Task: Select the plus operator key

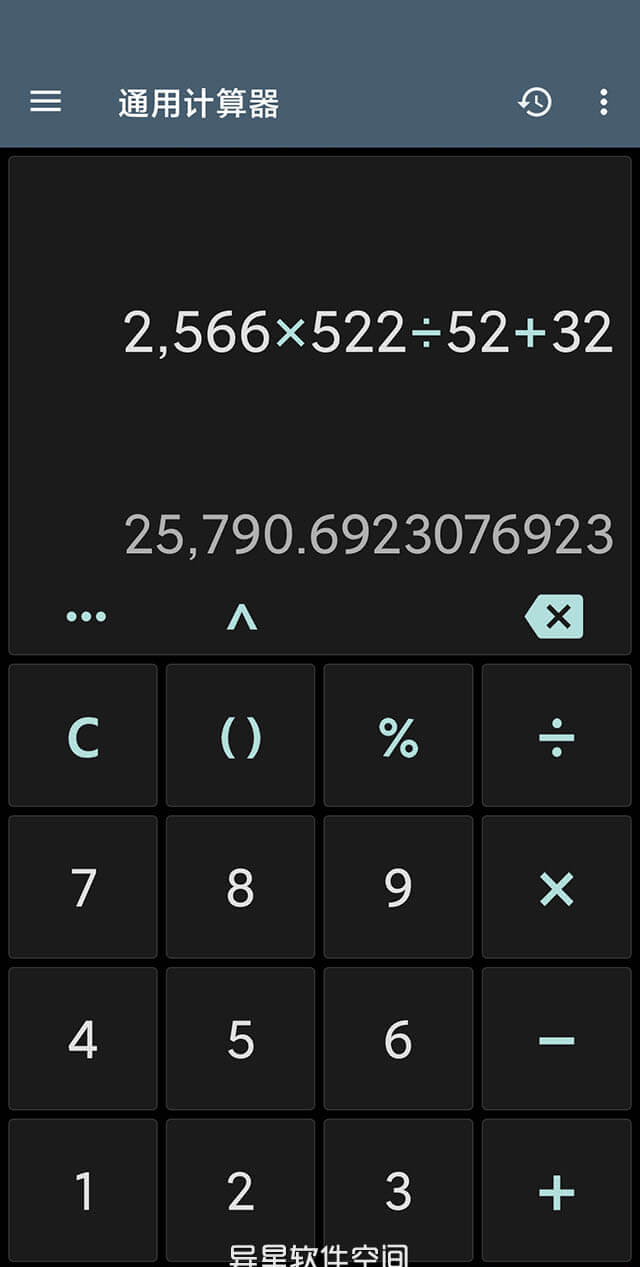Action: tap(556, 1190)
